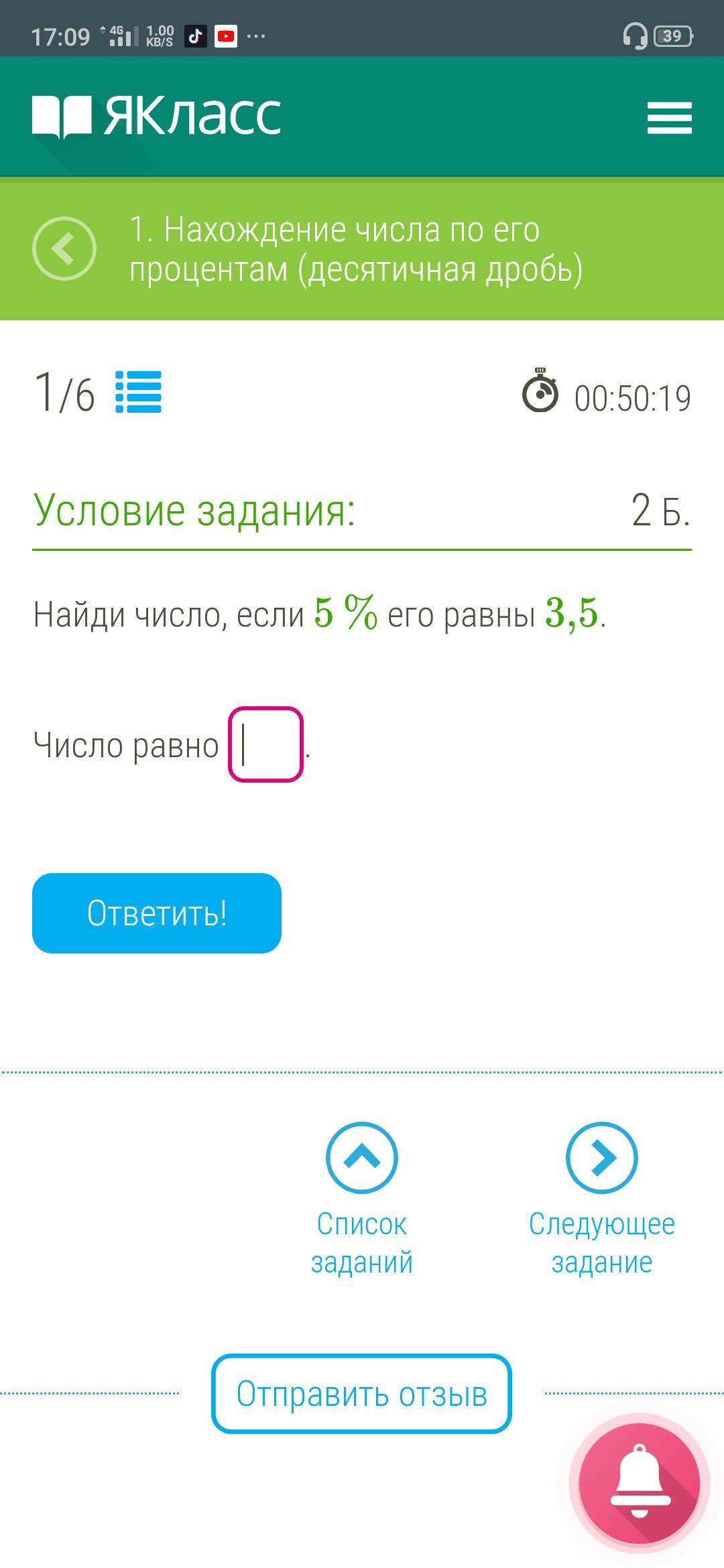Open the hamburger menu
Screen dimensions: 724x1568
coord(669,118)
